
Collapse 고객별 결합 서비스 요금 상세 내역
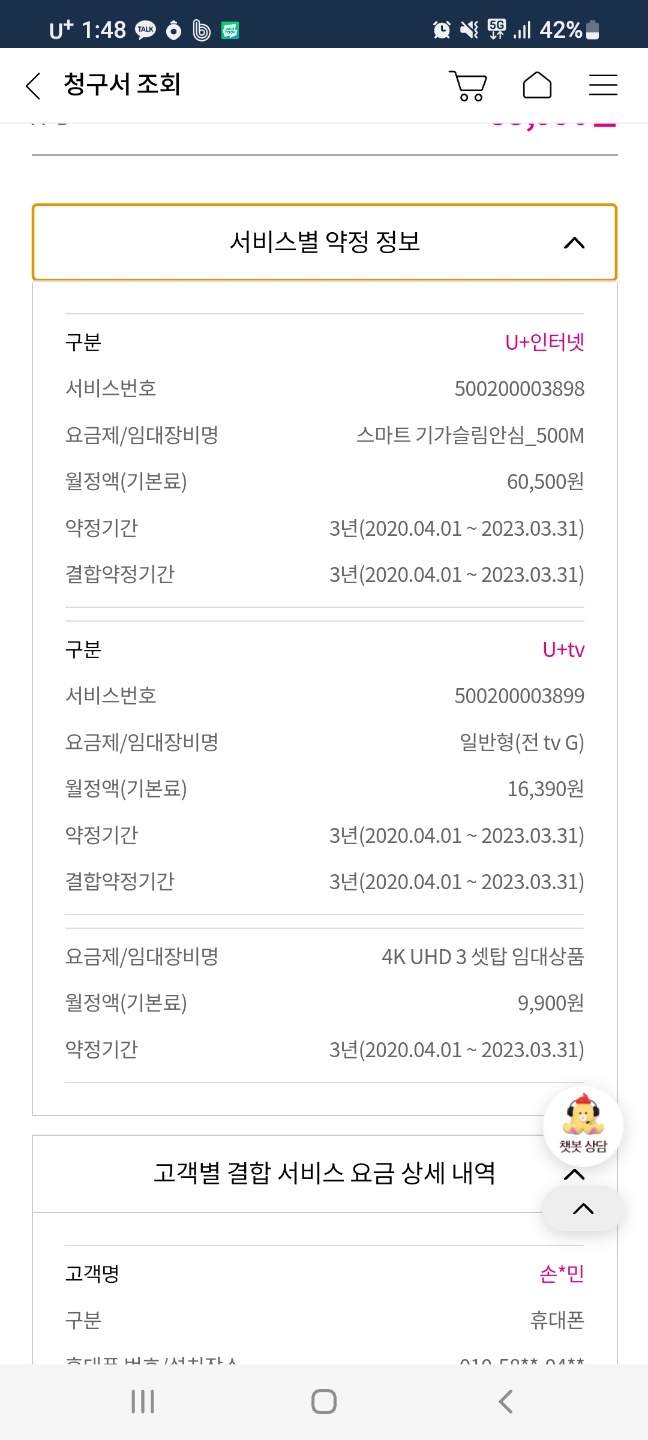(573, 1173)
